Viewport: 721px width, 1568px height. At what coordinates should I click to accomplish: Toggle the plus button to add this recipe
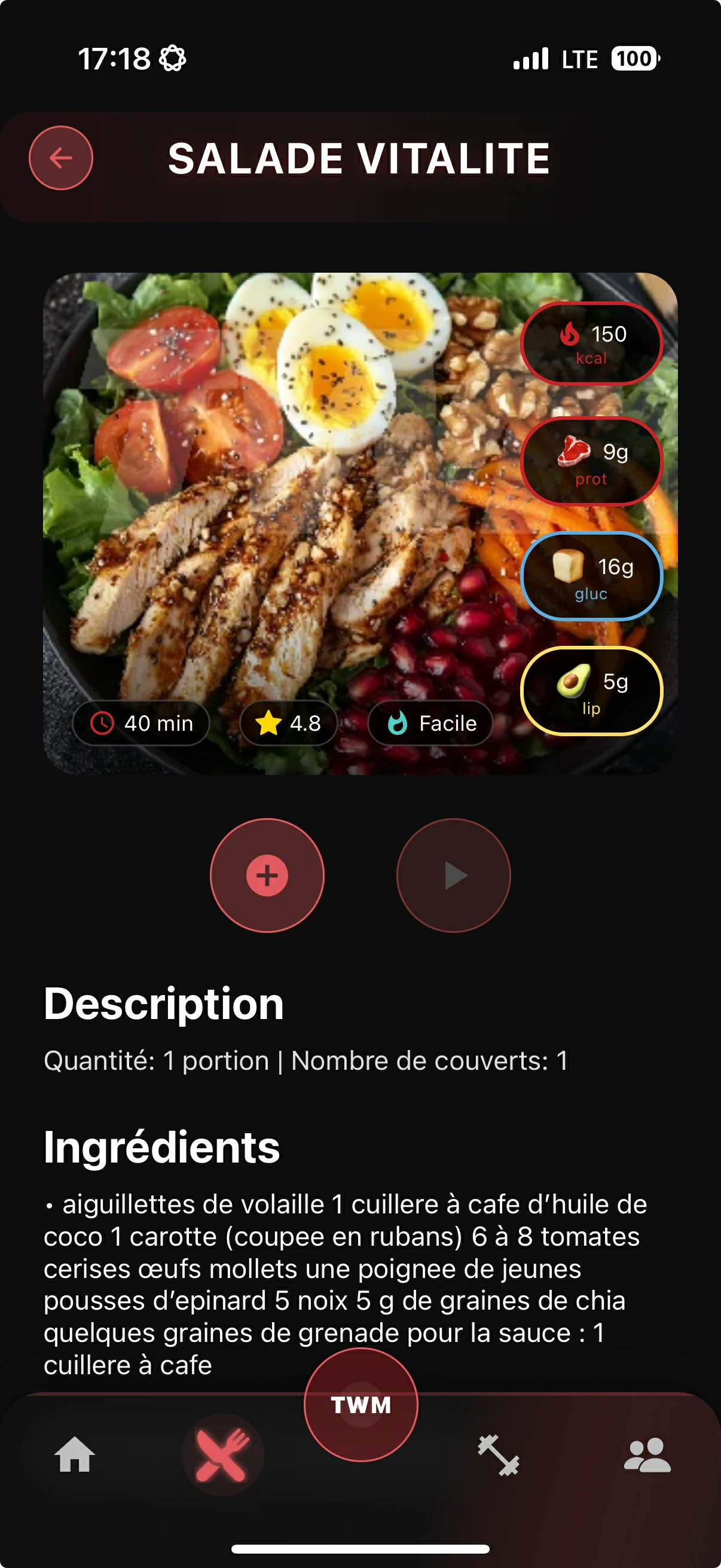267,875
